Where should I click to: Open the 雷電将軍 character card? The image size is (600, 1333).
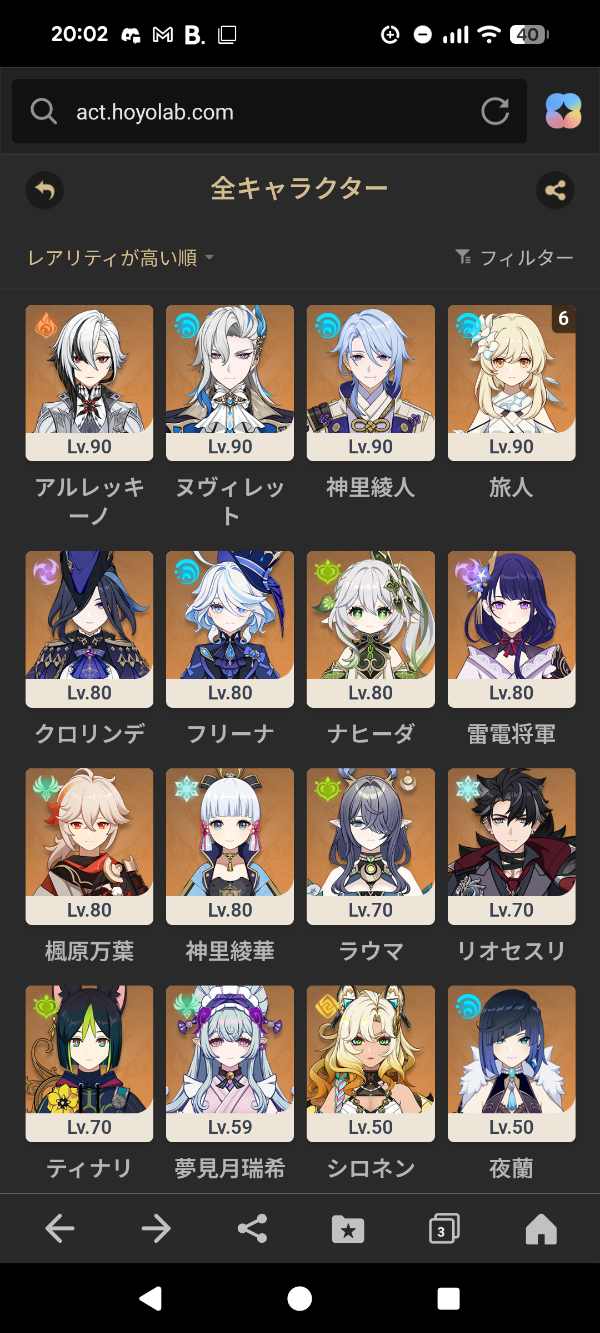(512, 629)
